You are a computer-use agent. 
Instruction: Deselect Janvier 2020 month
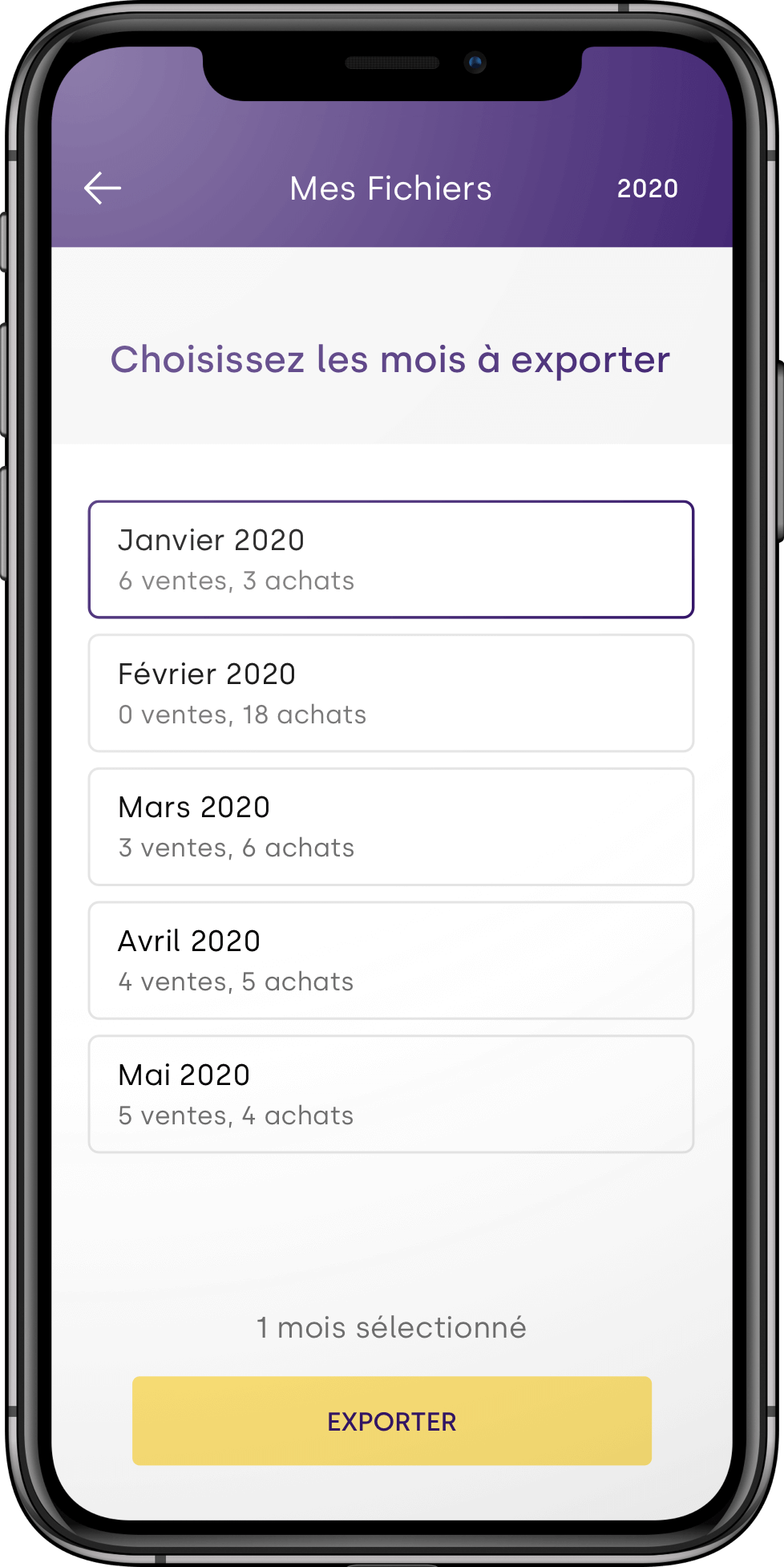point(391,560)
